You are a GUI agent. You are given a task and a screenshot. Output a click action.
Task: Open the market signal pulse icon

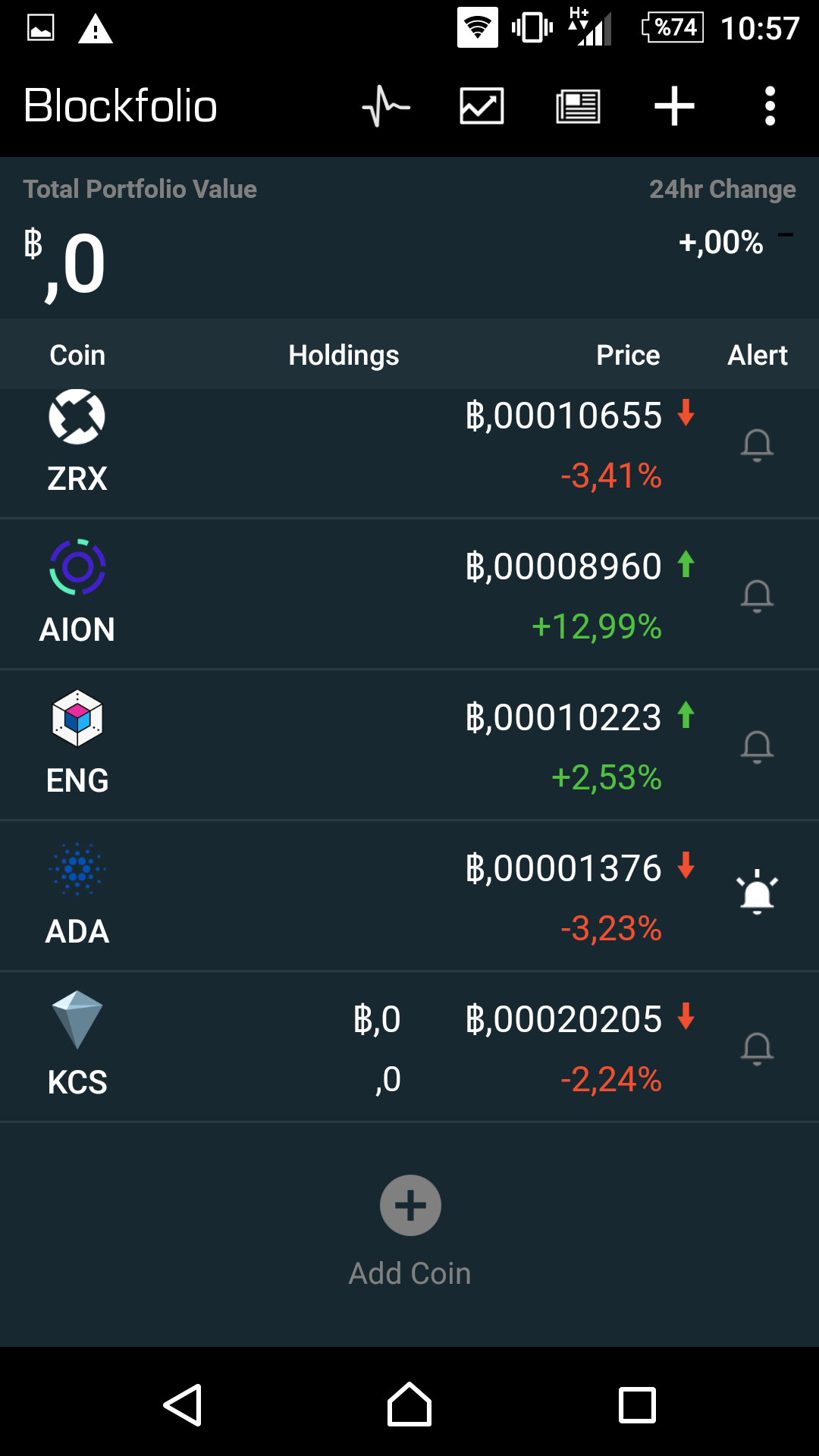pos(385,106)
